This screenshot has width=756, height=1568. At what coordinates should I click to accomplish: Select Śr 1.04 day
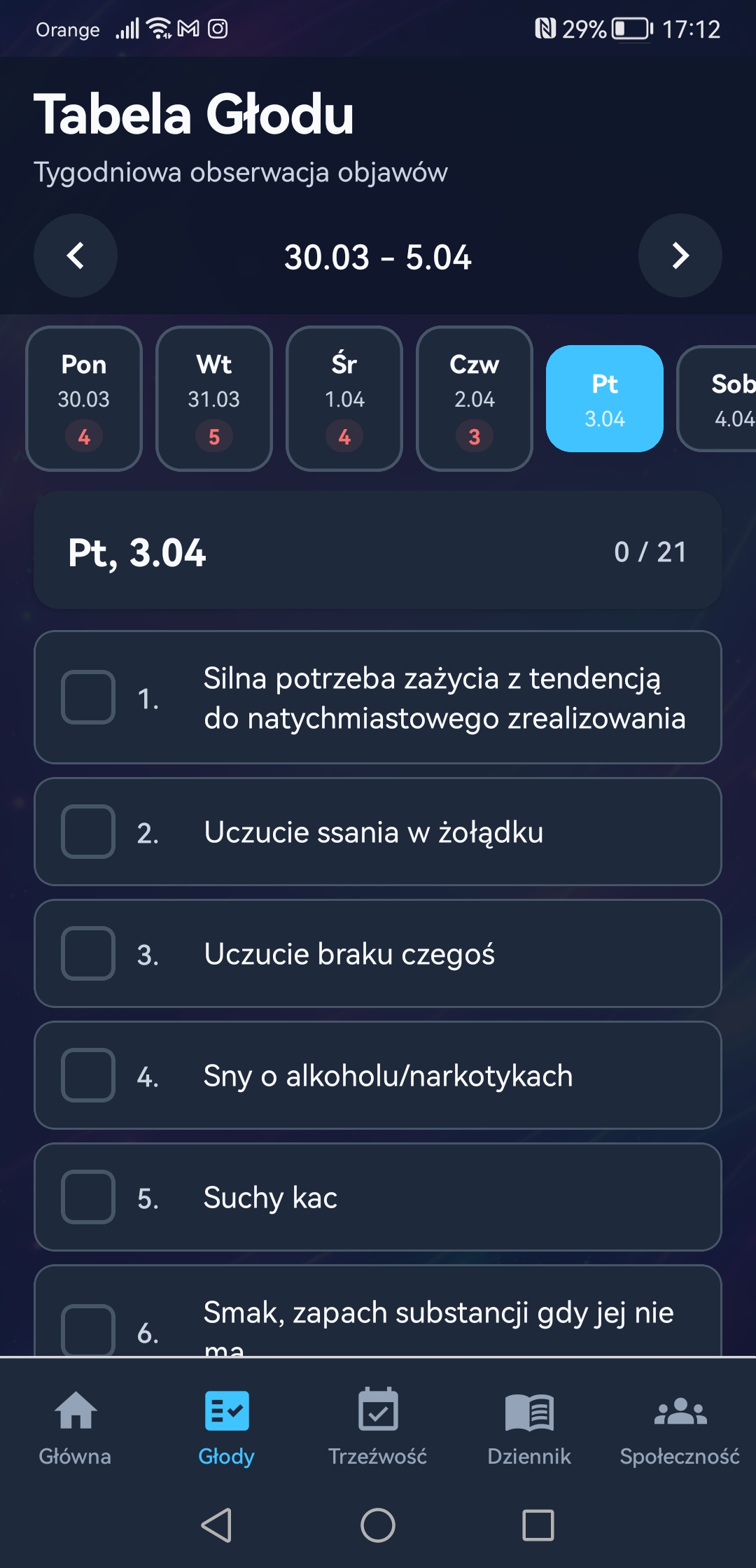pos(344,398)
